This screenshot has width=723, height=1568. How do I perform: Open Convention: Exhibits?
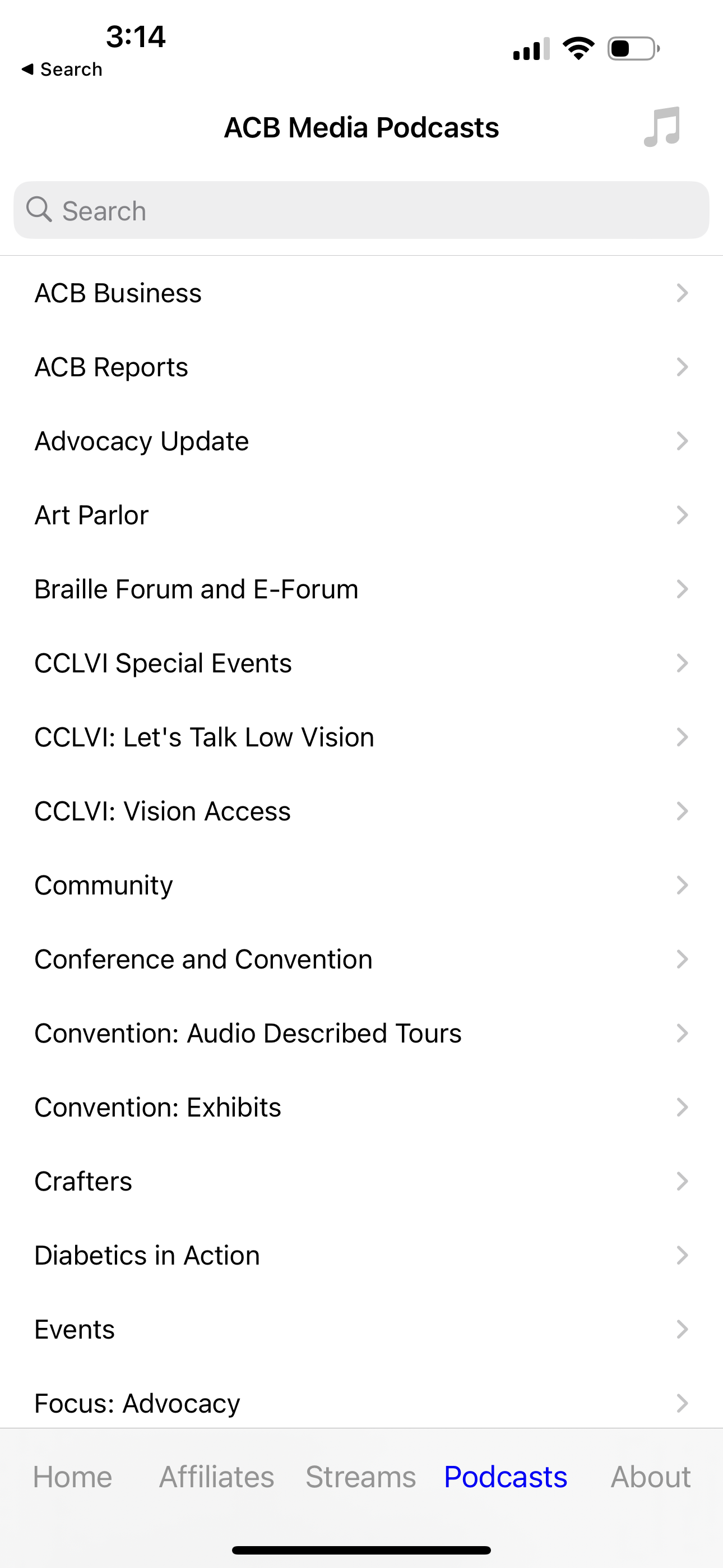(x=361, y=1107)
